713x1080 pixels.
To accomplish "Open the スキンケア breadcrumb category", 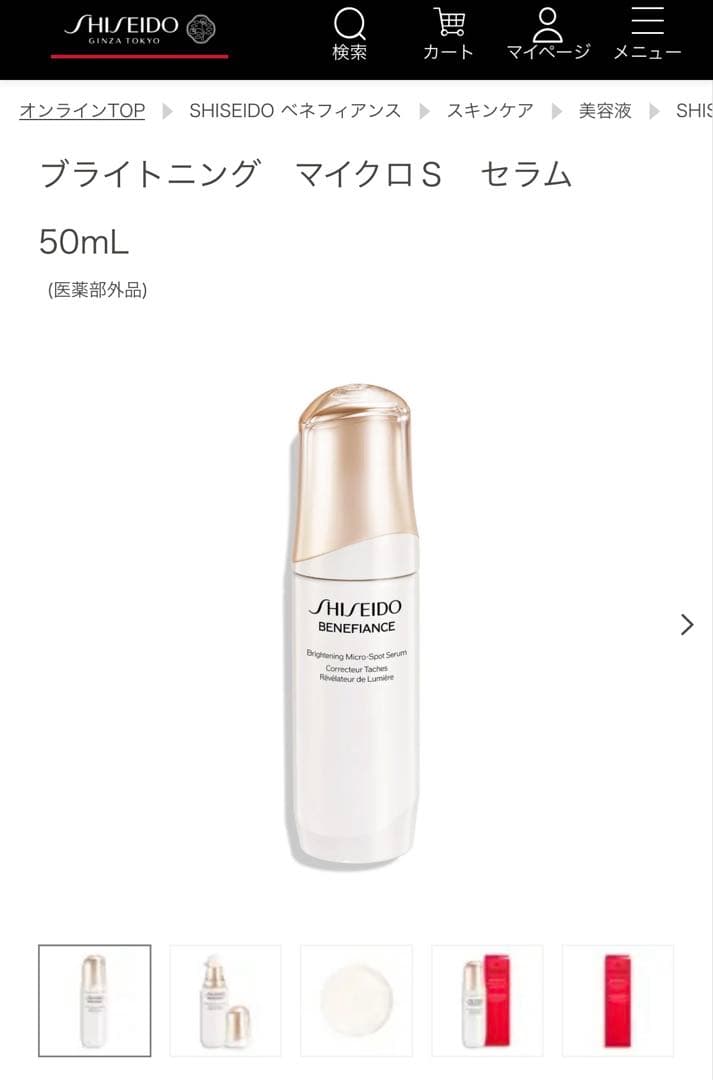I will click(490, 111).
